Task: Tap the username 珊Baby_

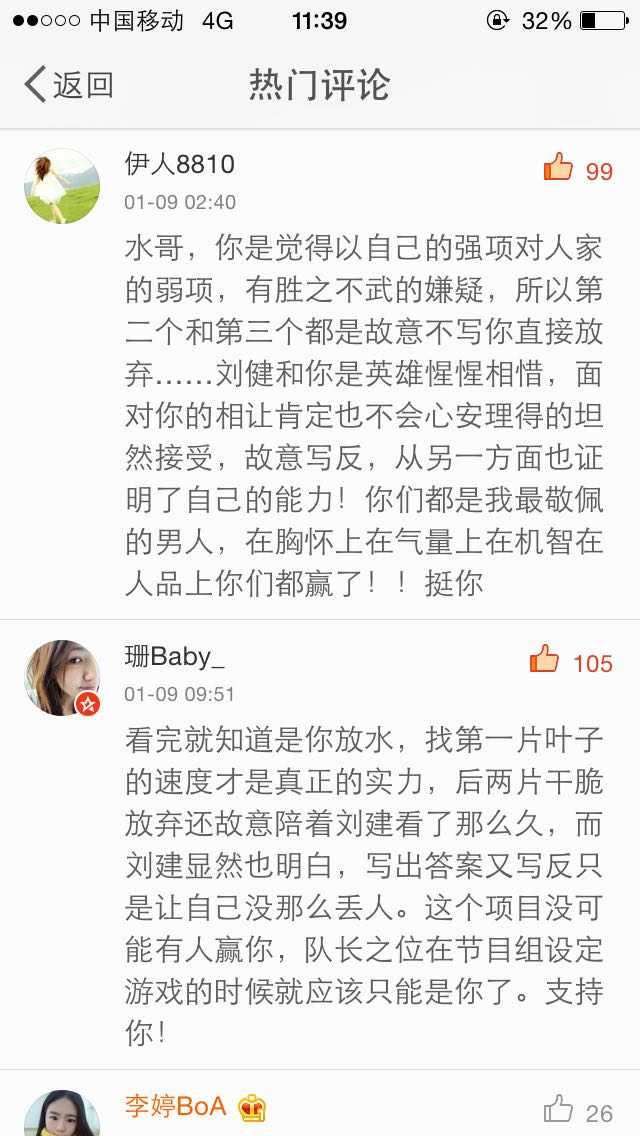Action: coord(175,656)
